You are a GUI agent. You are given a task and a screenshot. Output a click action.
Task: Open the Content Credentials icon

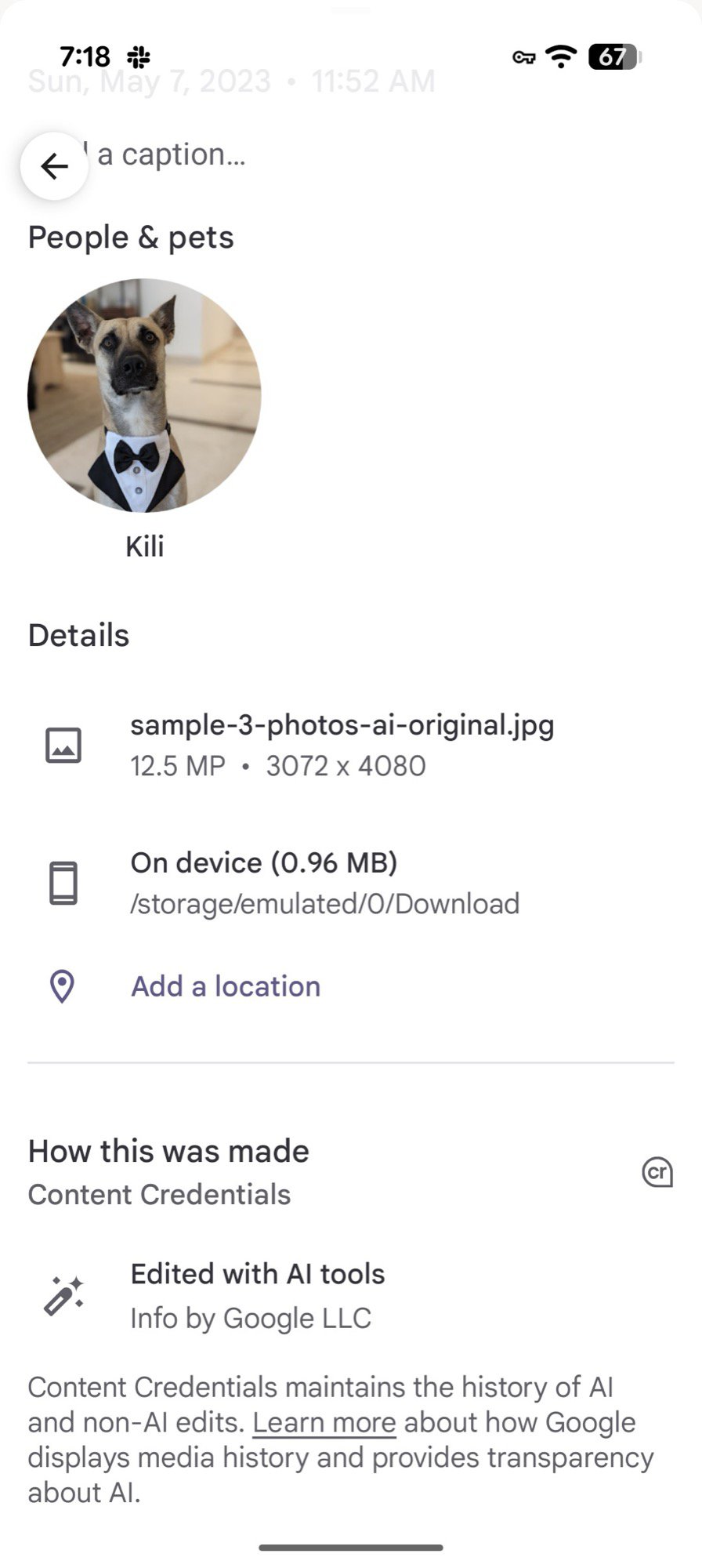point(657,1173)
